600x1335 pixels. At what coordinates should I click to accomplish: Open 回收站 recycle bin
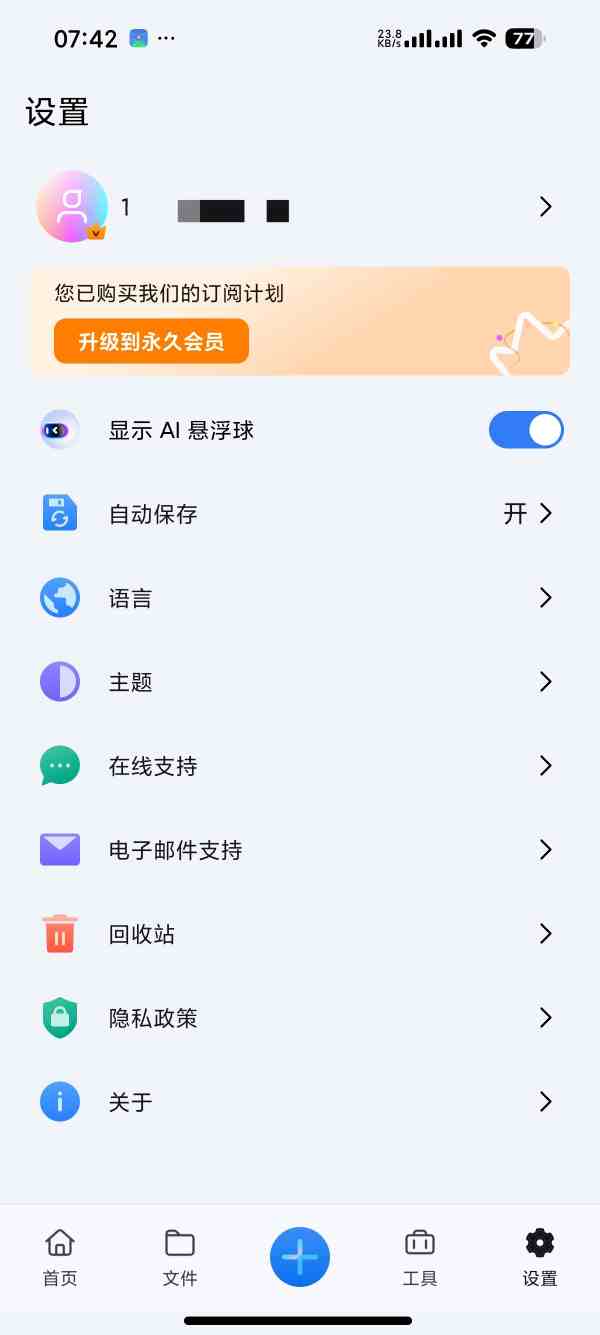coord(300,934)
